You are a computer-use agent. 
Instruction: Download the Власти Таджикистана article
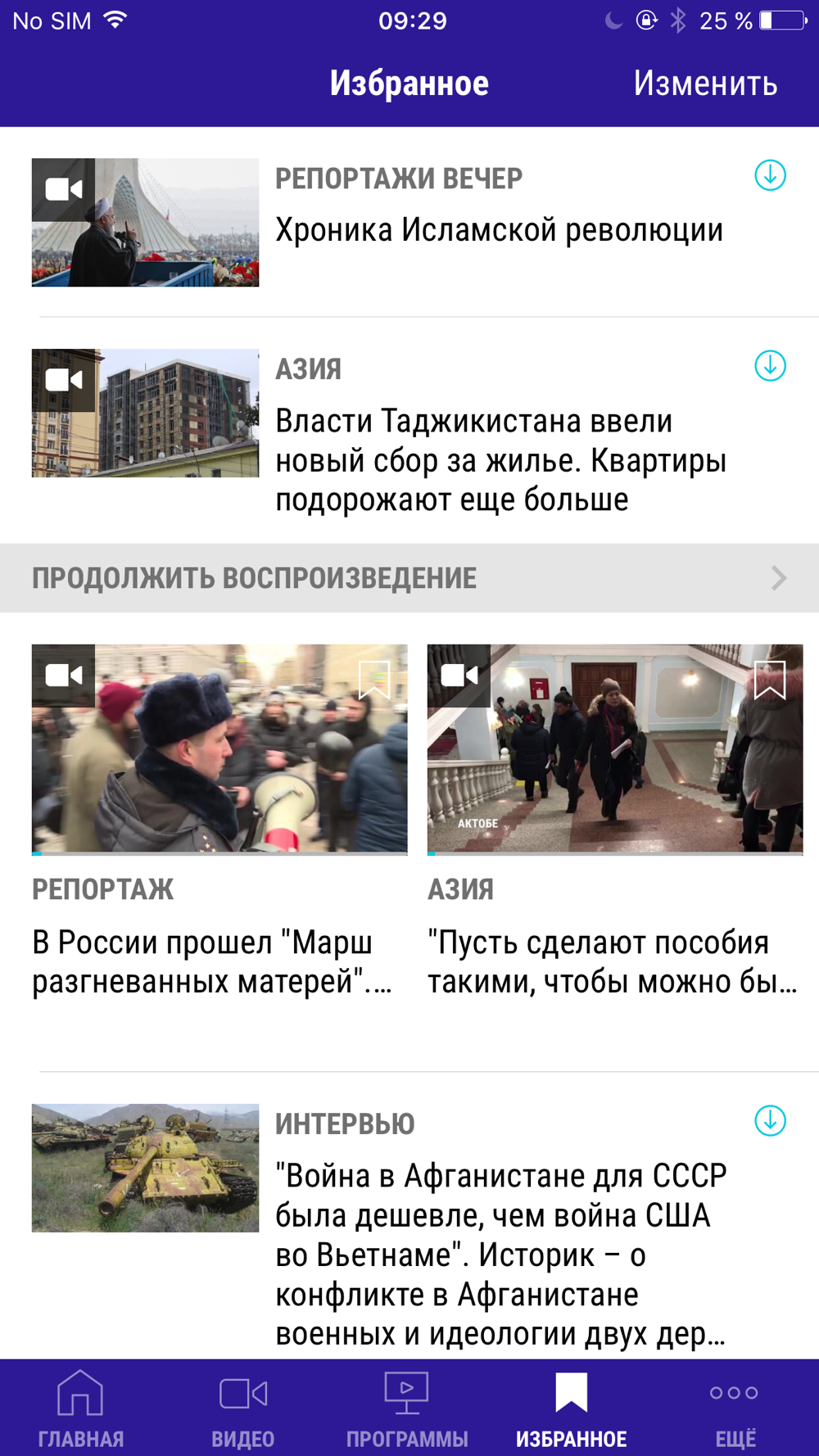pos(770,366)
